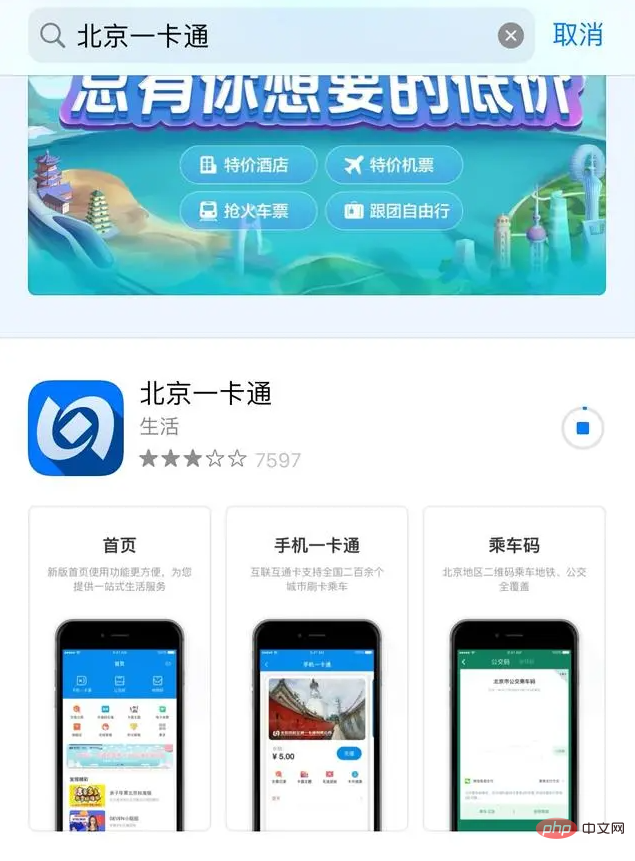This screenshot has height=861, width=635.
Task: Tap 取消 to cancel the search
Action: coord(578,35)
